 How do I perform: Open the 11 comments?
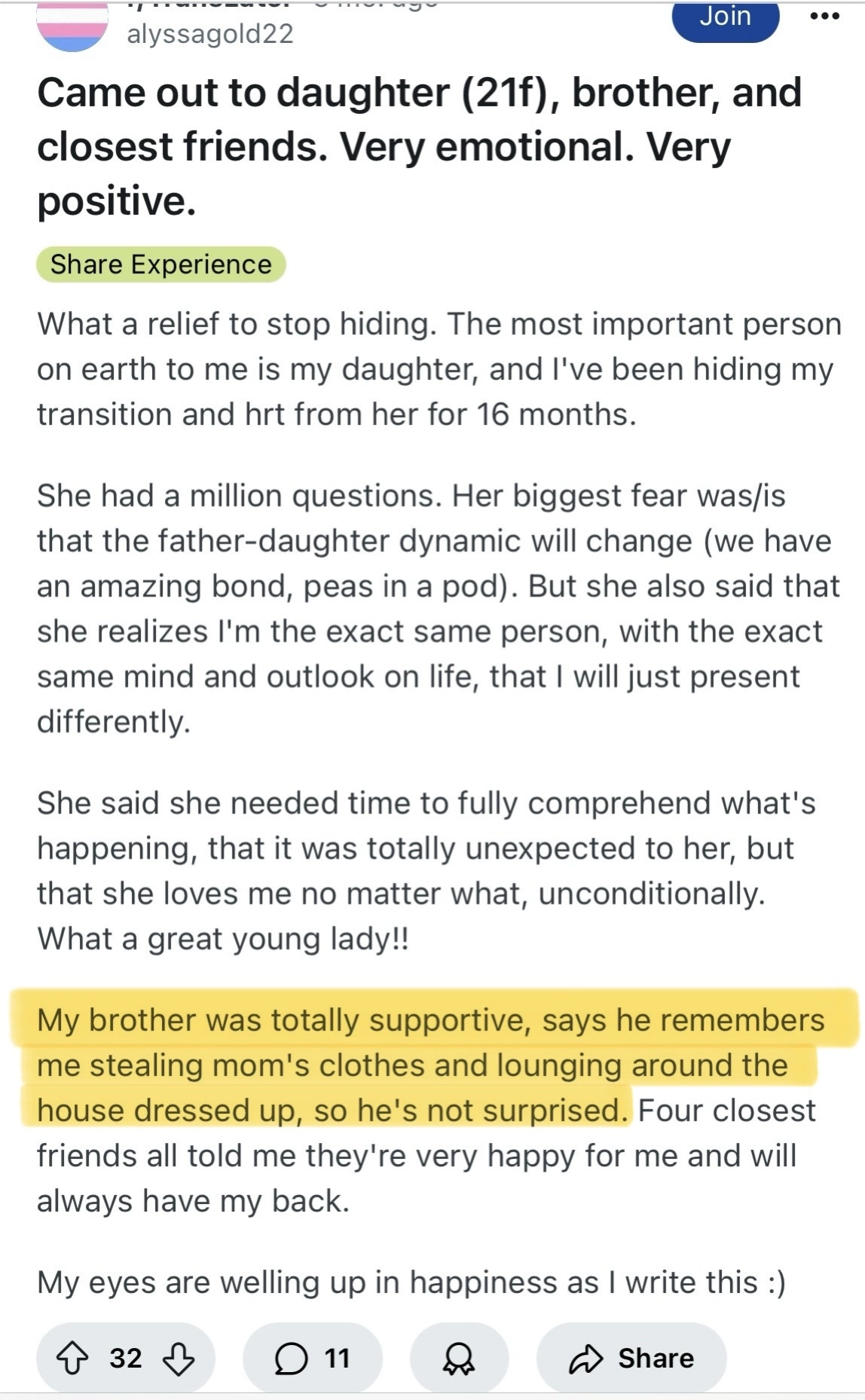312,1358
